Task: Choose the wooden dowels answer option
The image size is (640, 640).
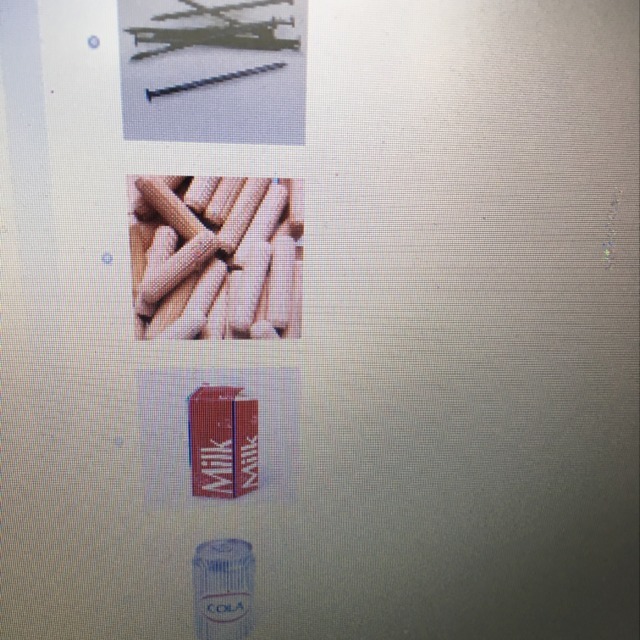Action: 107,258
